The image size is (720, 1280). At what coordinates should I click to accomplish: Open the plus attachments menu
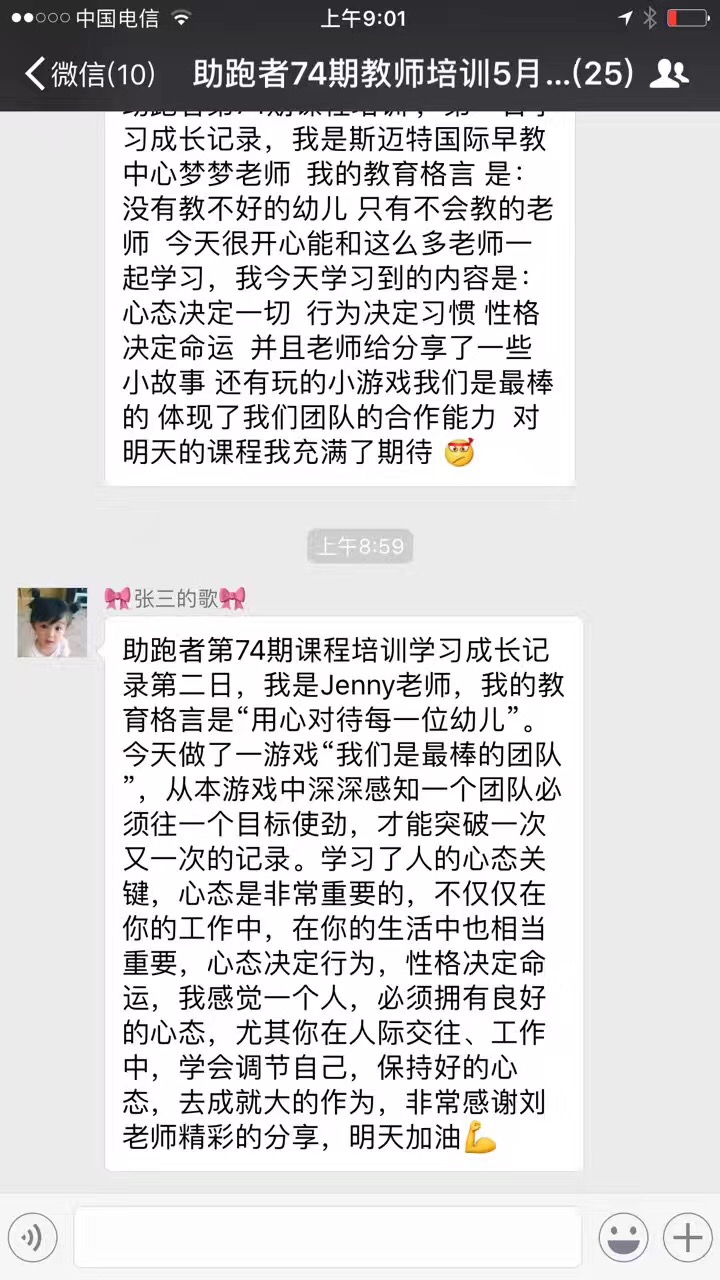click(x=688, y=1238)
